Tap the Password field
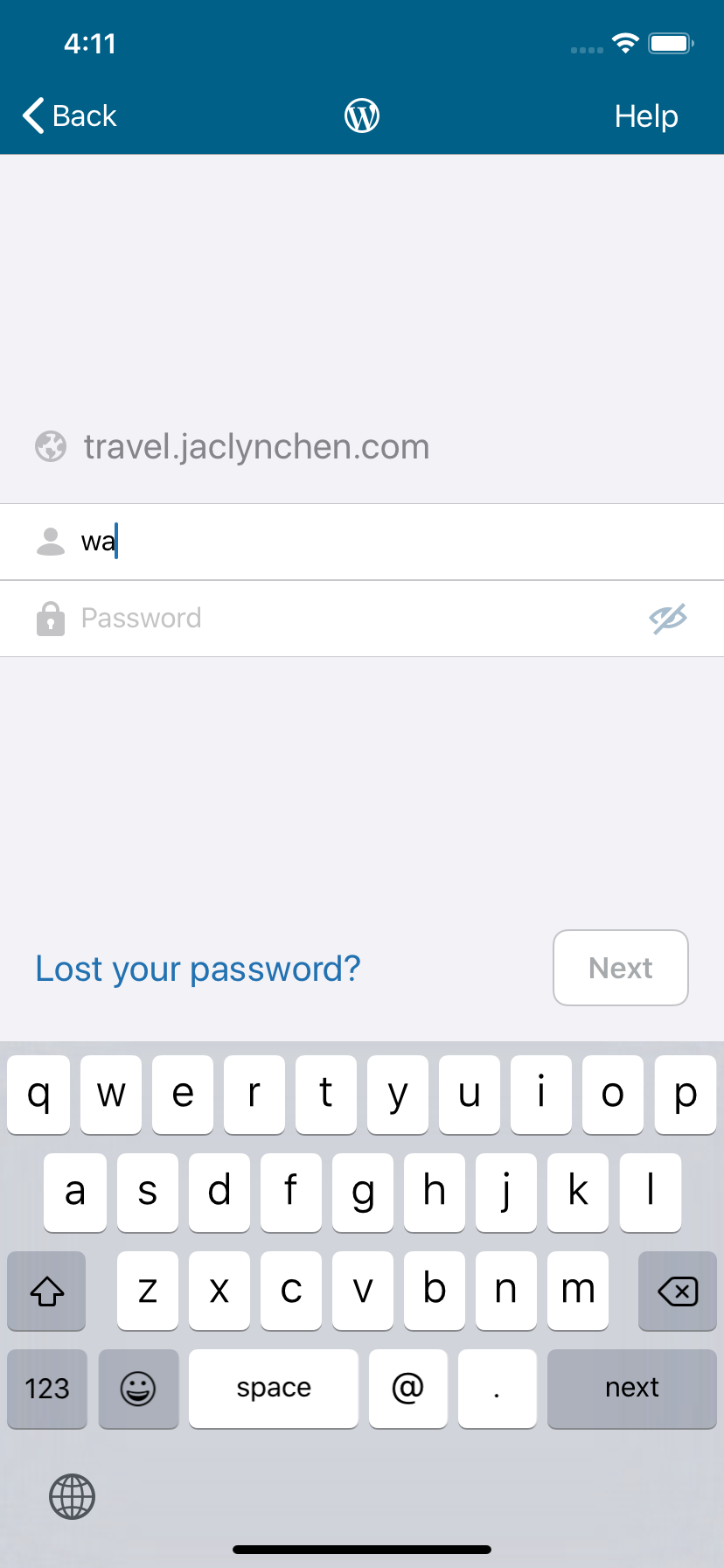The image size is (724, 1568). pos(350,619)
